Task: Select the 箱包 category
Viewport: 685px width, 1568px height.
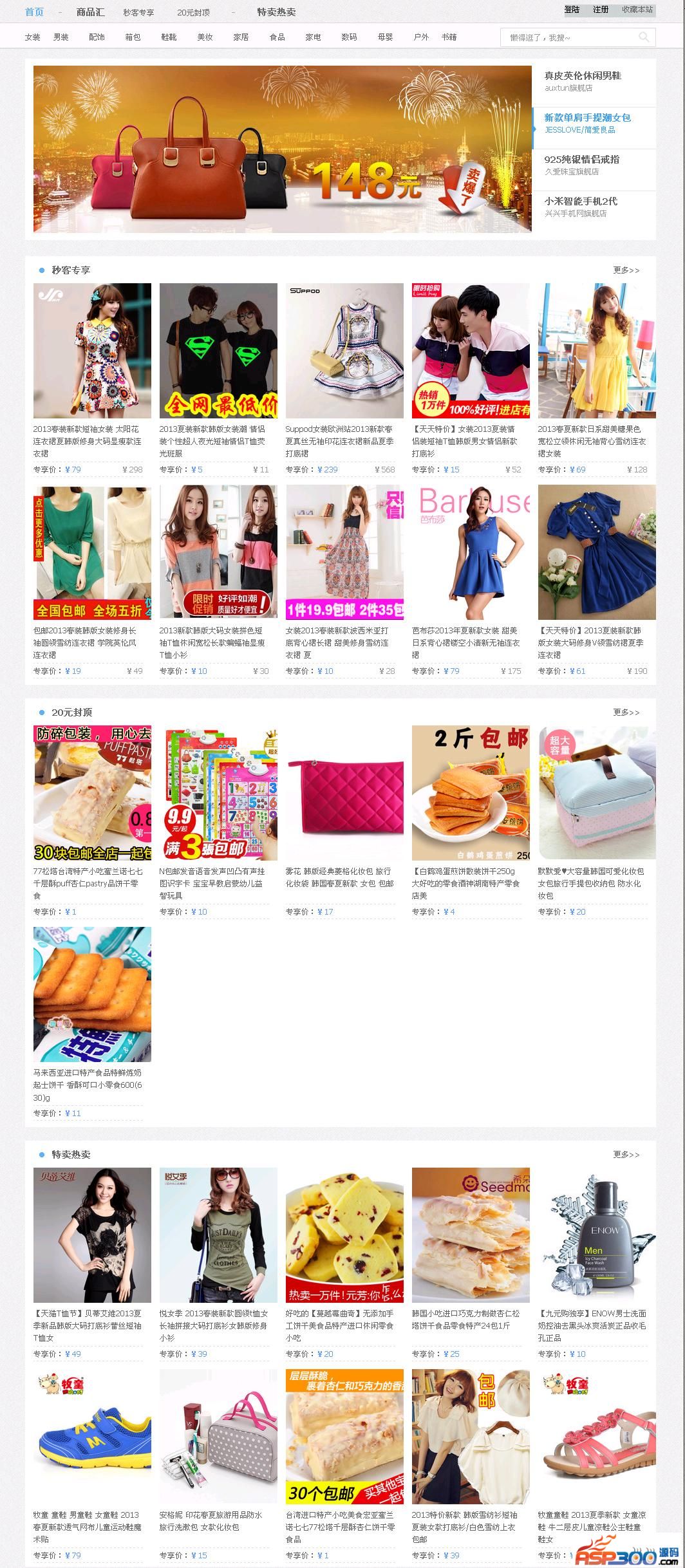Action: click(133, 37)
